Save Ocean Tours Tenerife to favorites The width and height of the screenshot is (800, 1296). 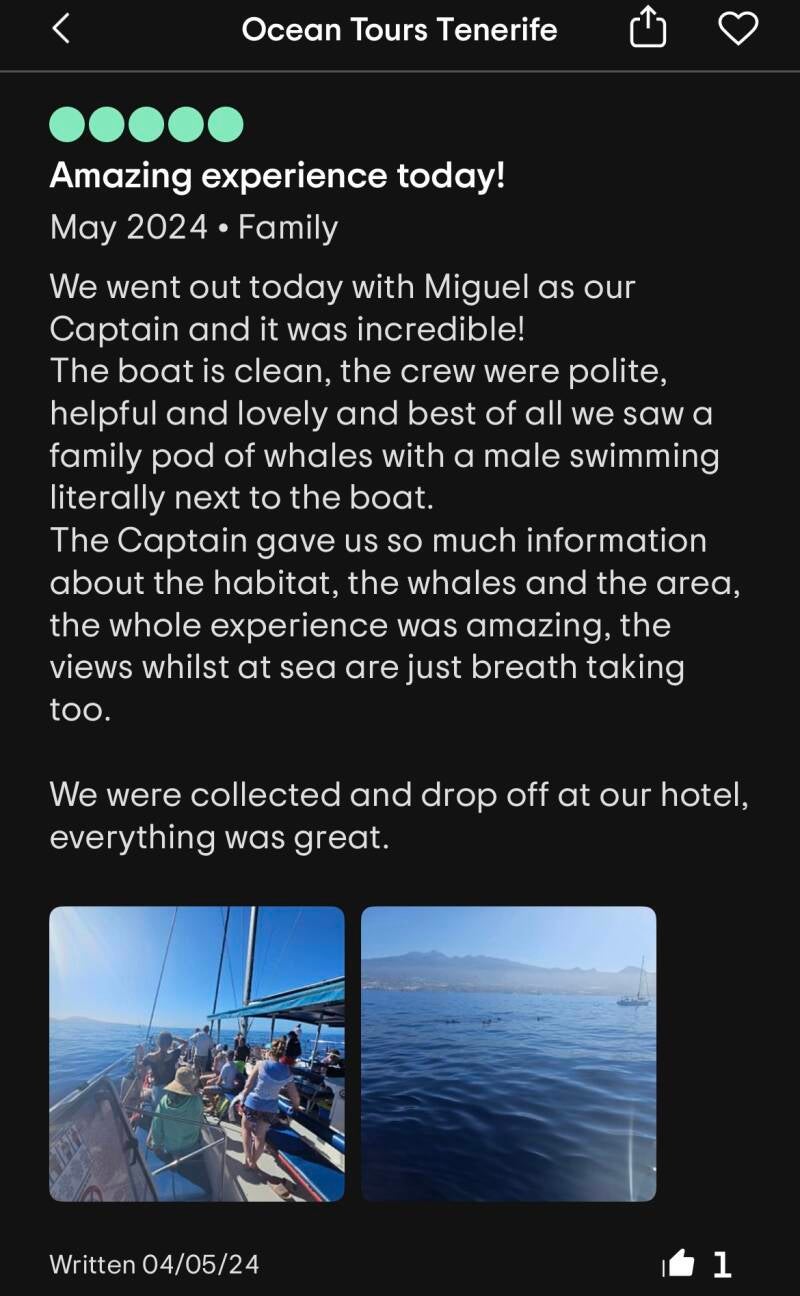[x=738, y=28]
